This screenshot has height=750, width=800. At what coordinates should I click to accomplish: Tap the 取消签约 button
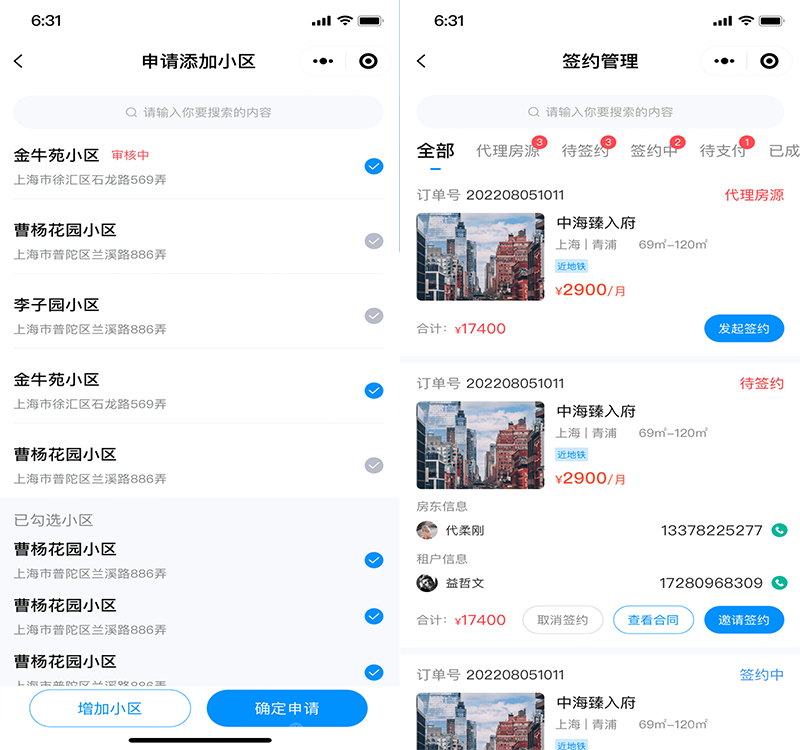point(562,620)
